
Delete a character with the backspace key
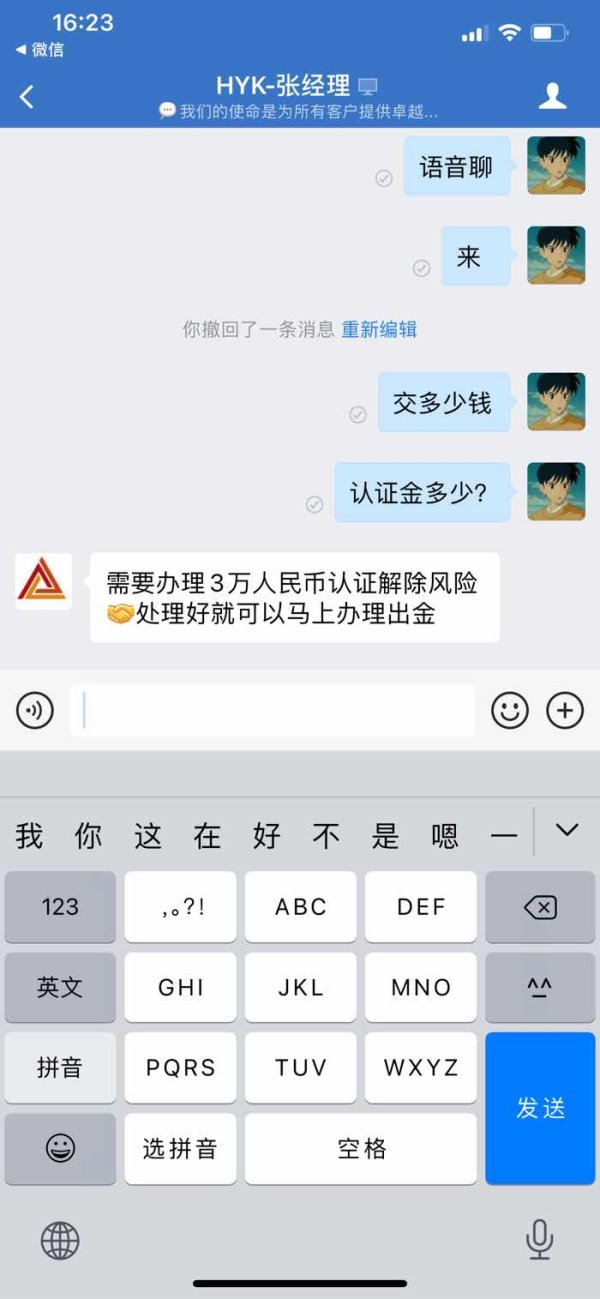pos(541,907)
